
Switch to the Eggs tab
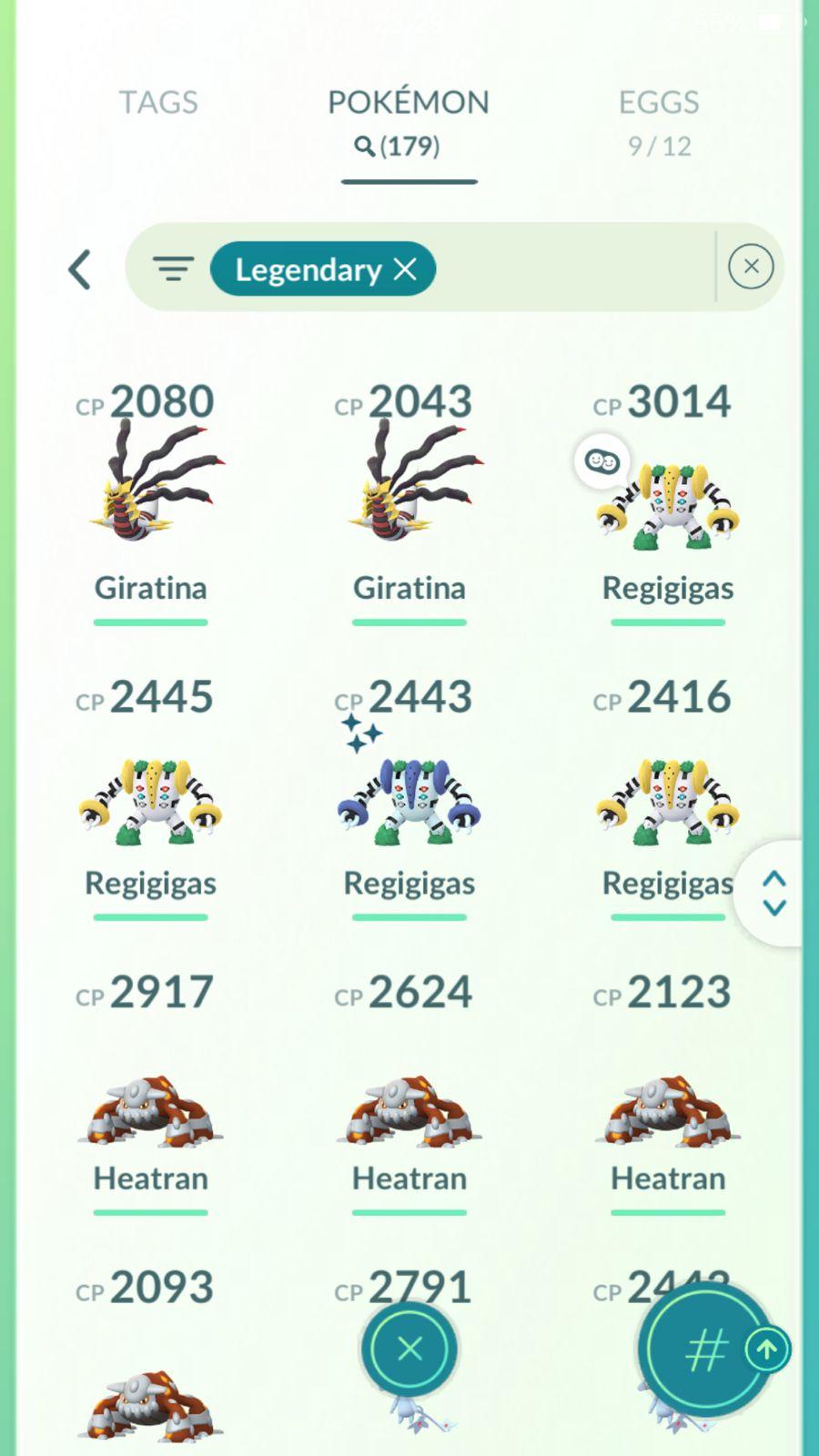coord(659,120)
